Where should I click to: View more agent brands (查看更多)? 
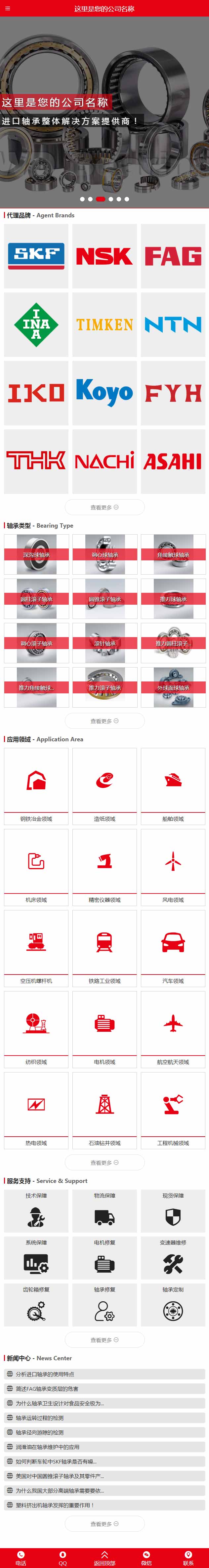(104, 506)
